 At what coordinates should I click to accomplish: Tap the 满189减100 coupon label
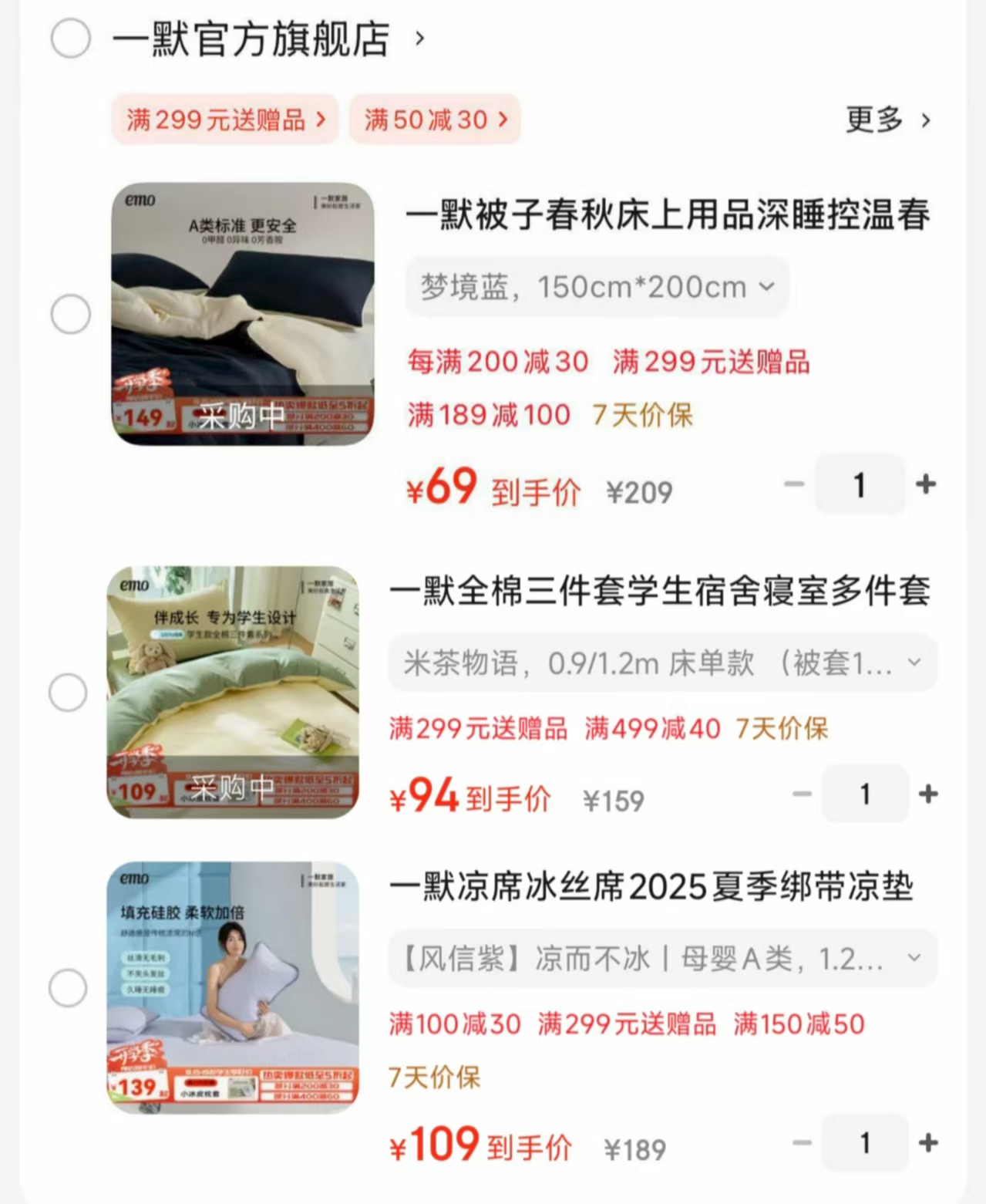pos(488,415)
